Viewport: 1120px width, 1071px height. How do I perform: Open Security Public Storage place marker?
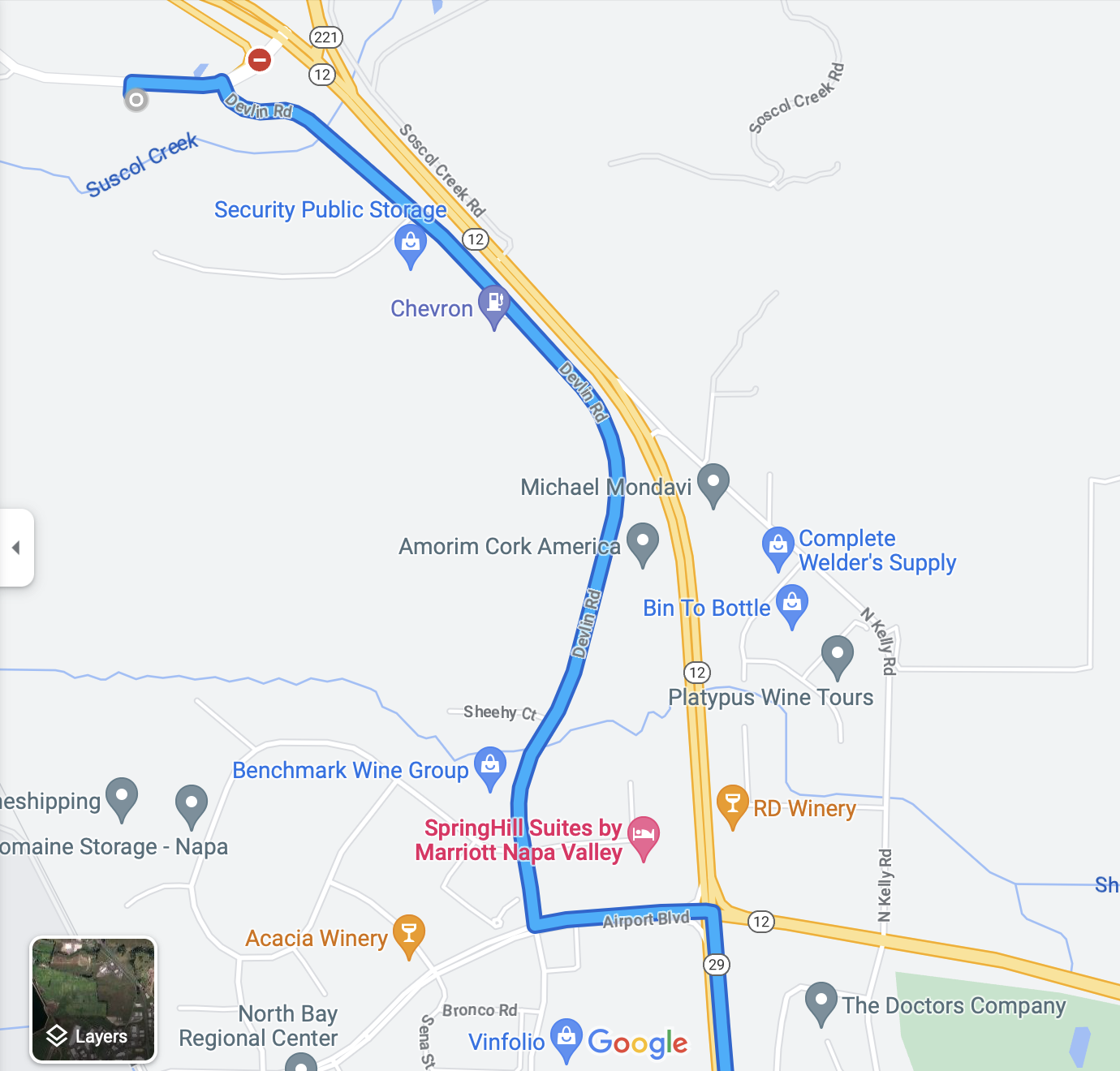pyautogui.click(x=411, y=243)
